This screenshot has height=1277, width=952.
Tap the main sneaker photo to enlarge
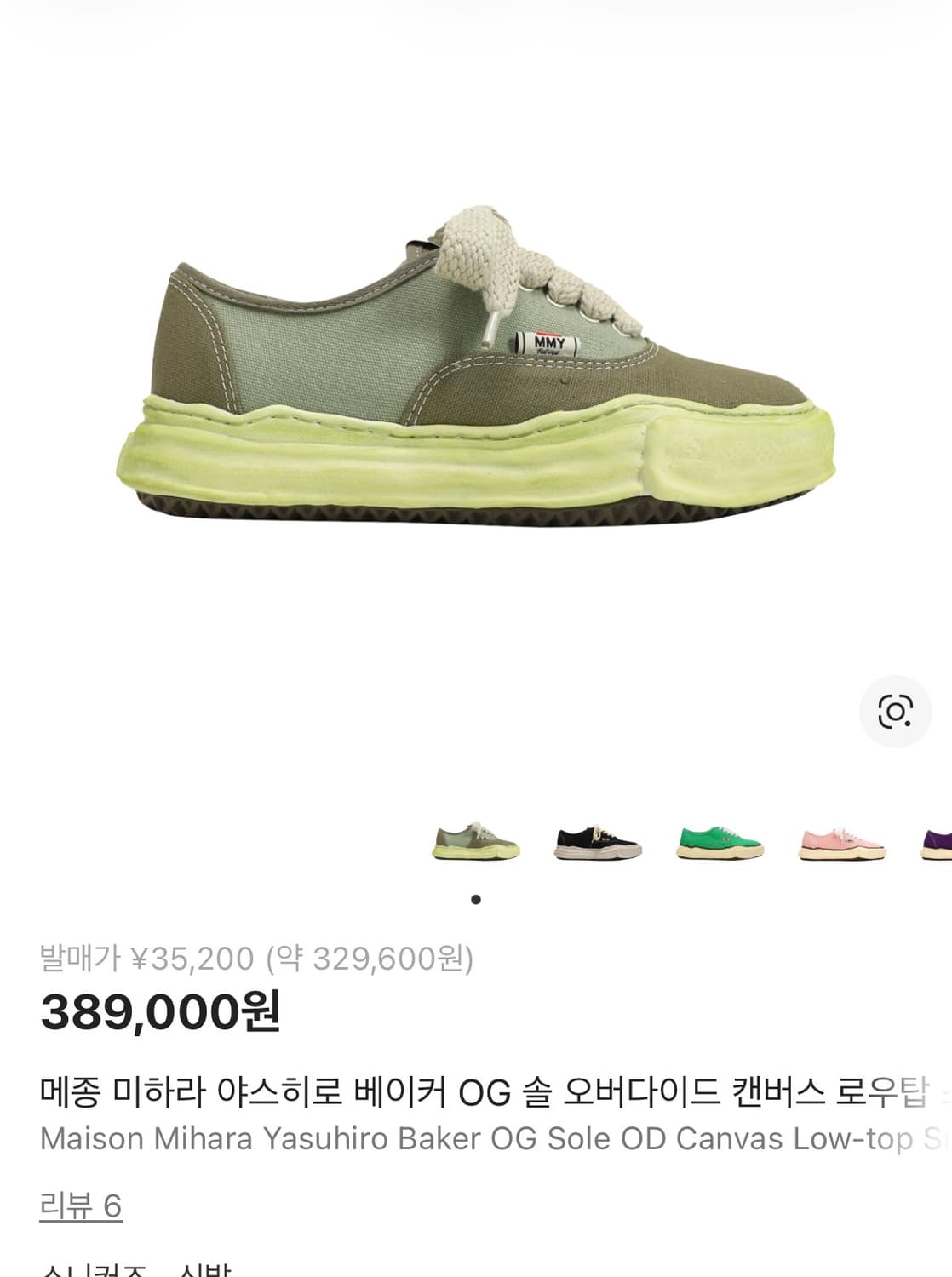pos(477,383)
